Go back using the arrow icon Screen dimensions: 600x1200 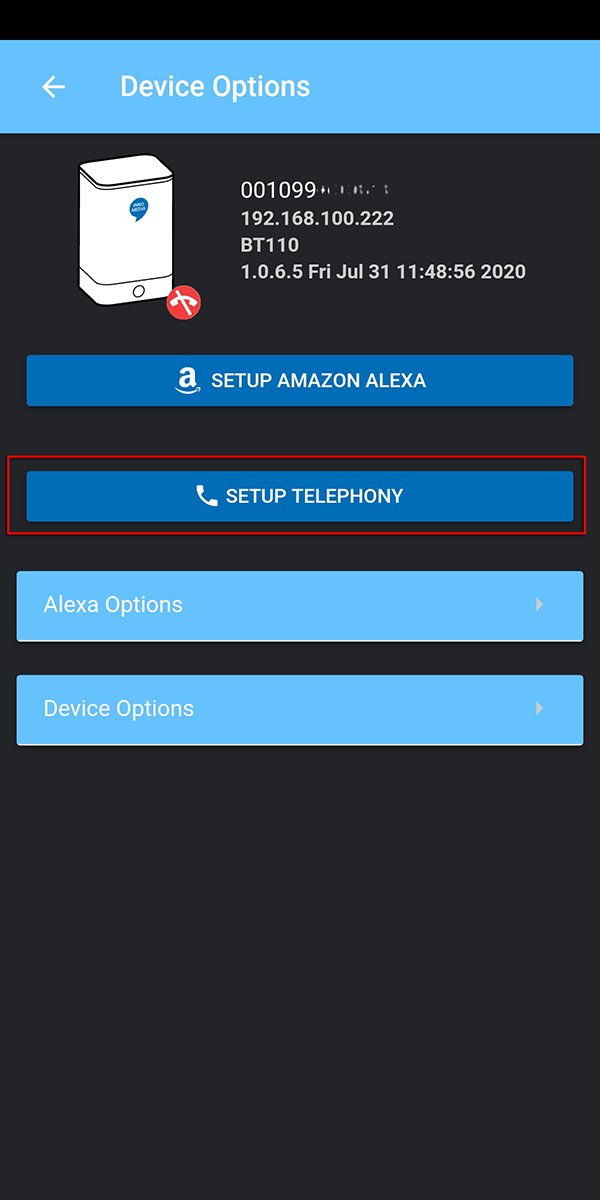click(x=53, y=87)
